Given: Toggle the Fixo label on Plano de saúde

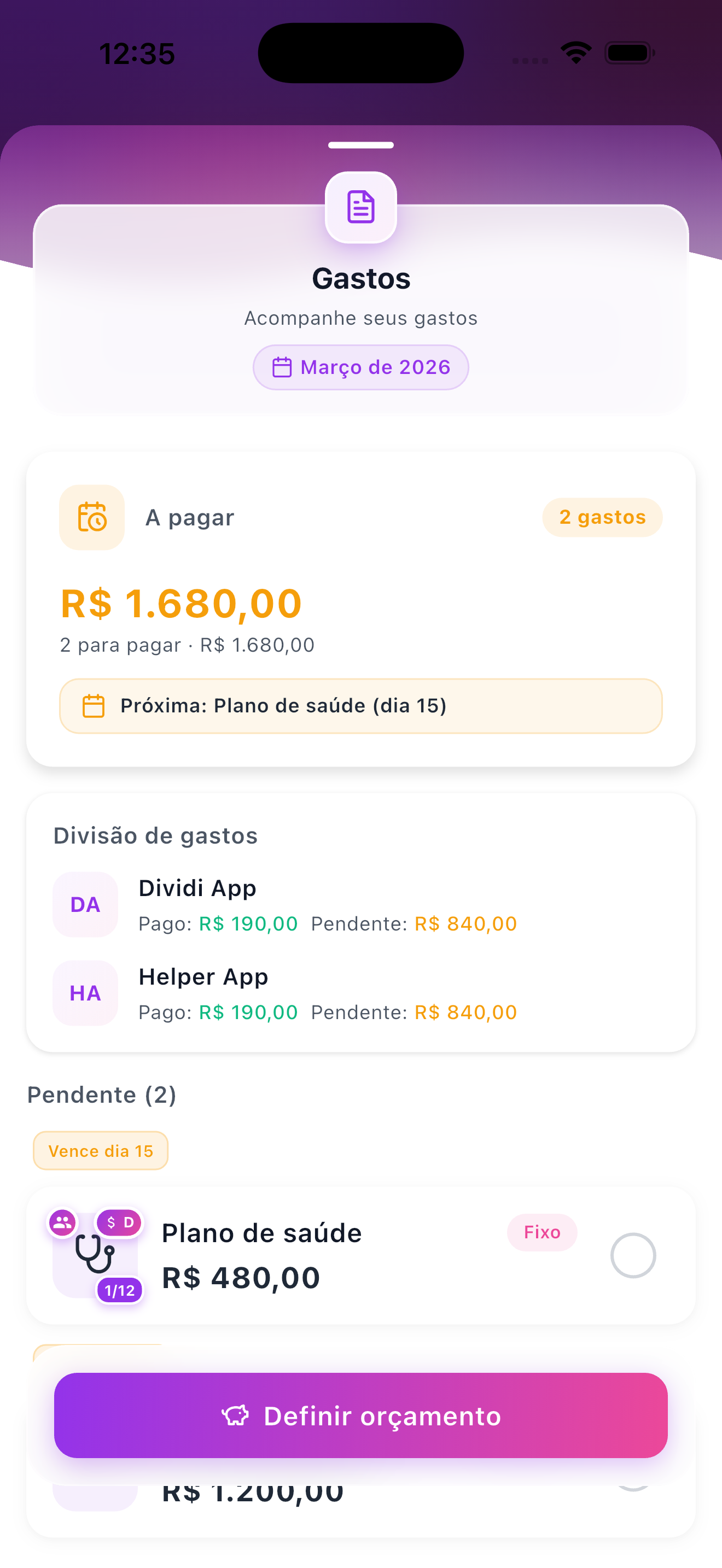Looking at the screenshot, I should (541, 1233).
